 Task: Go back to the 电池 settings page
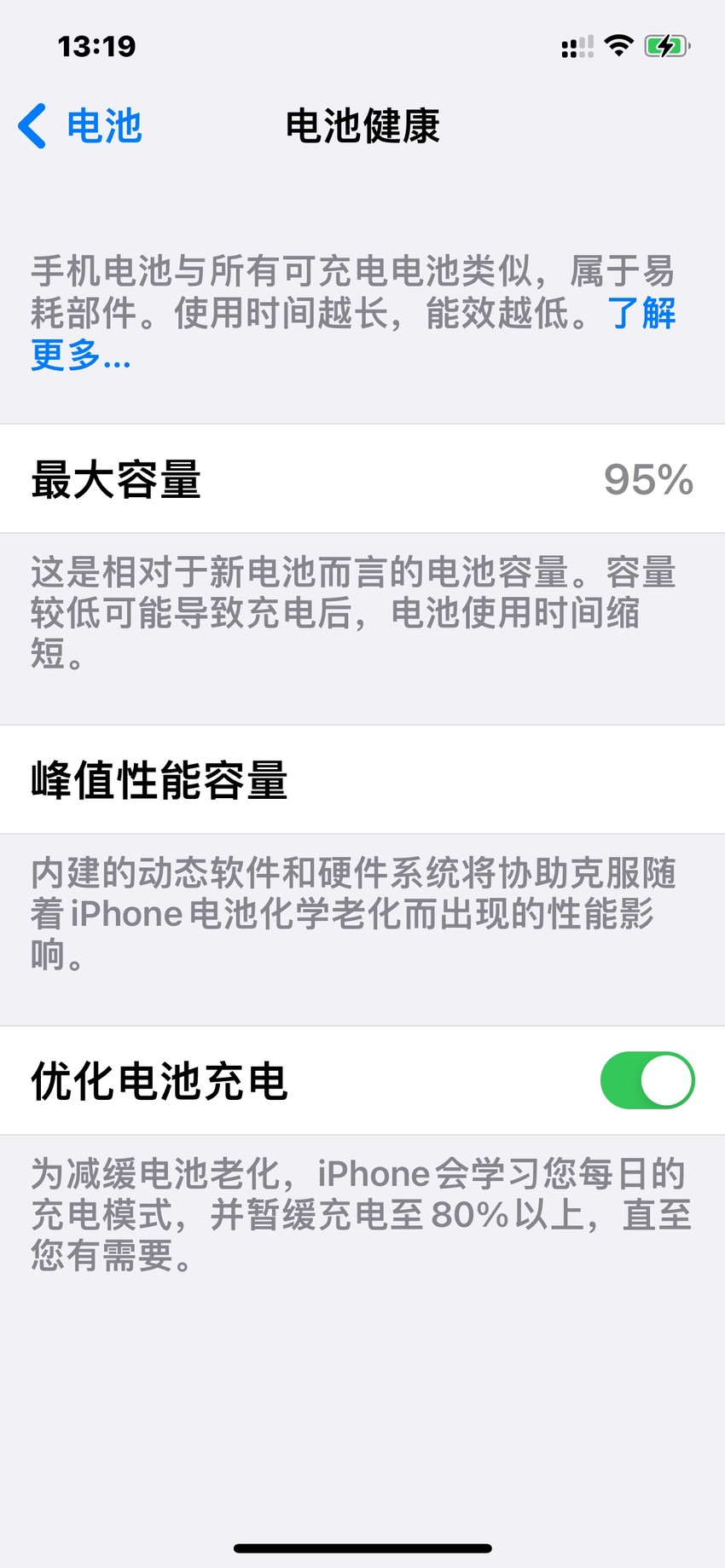tap(80, 126)
